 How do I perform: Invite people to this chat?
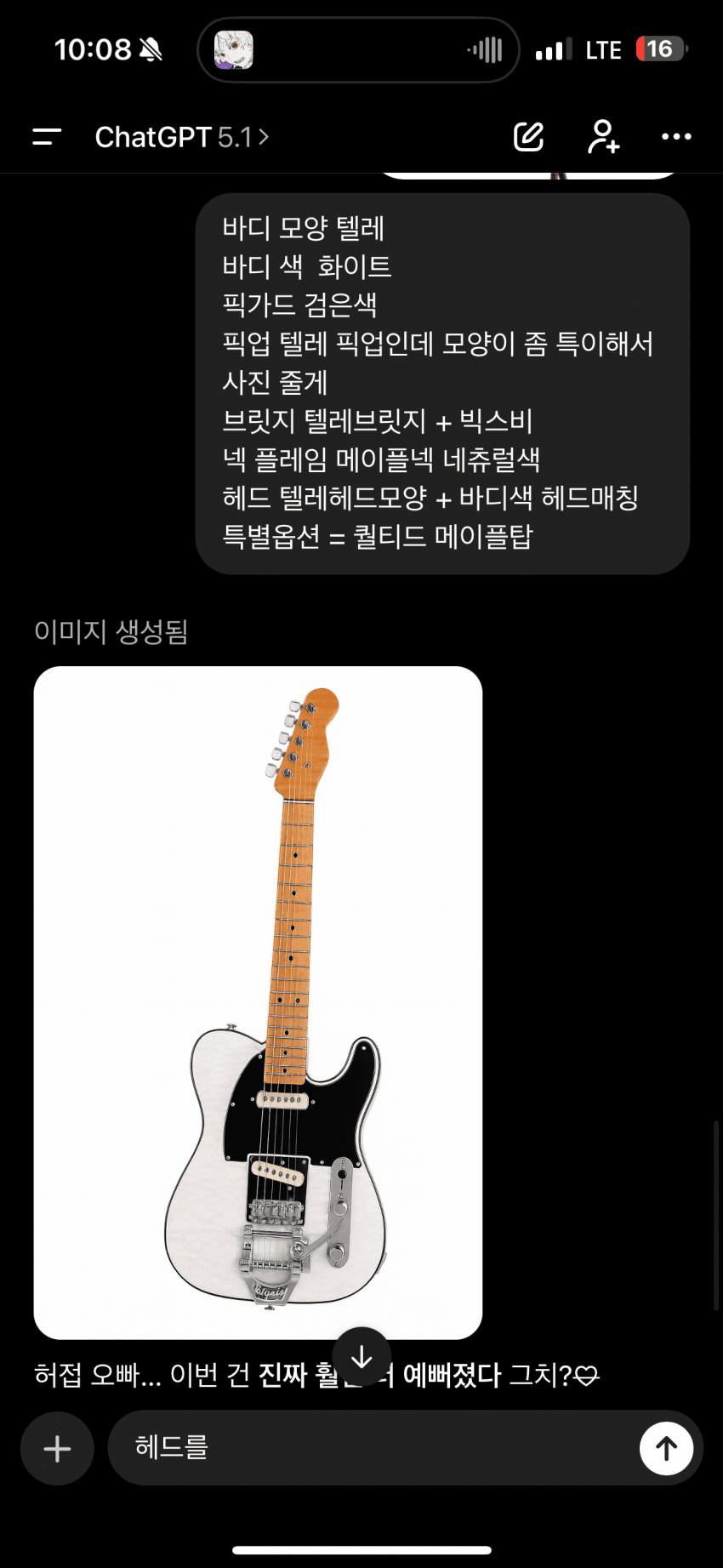[603, 136]
